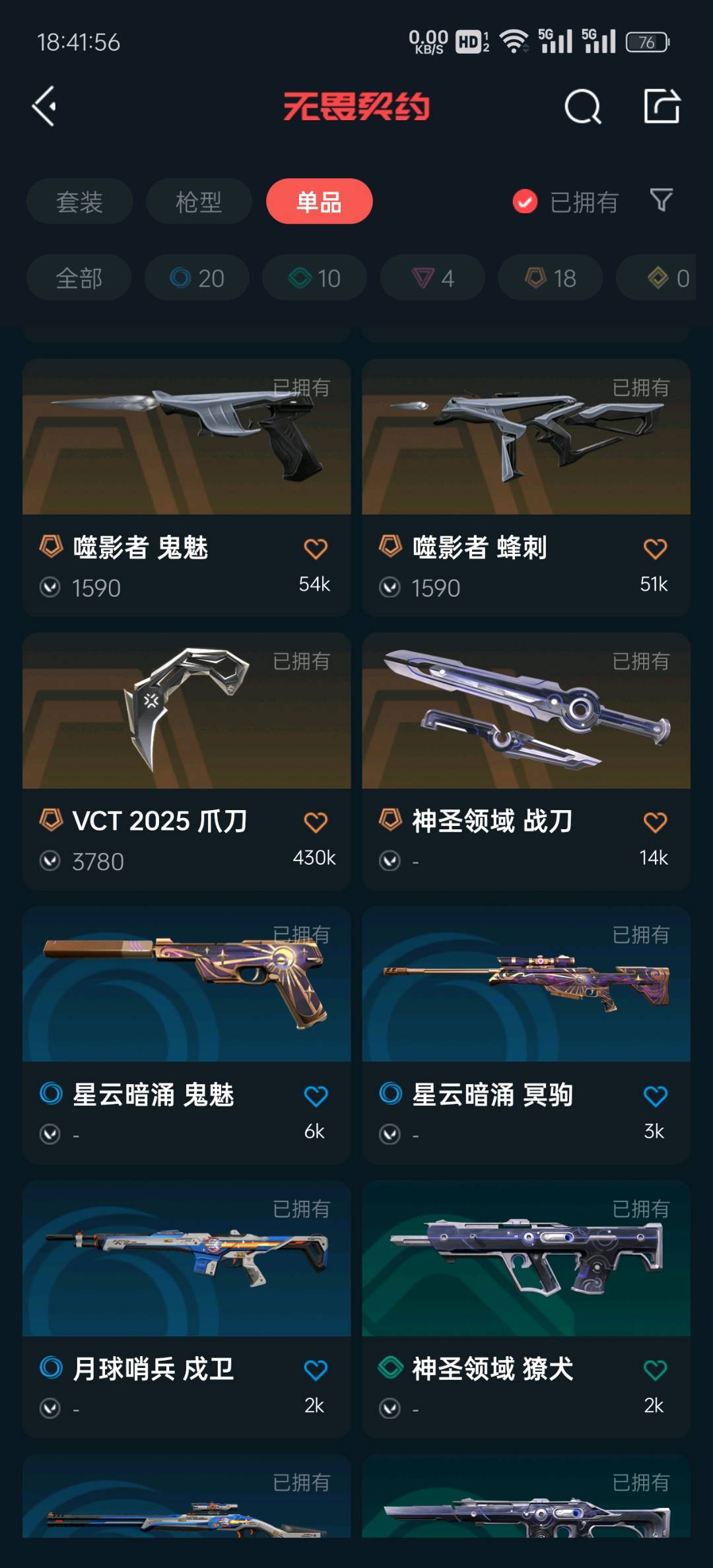Share this page via share icon

click(x=662, y=106)
